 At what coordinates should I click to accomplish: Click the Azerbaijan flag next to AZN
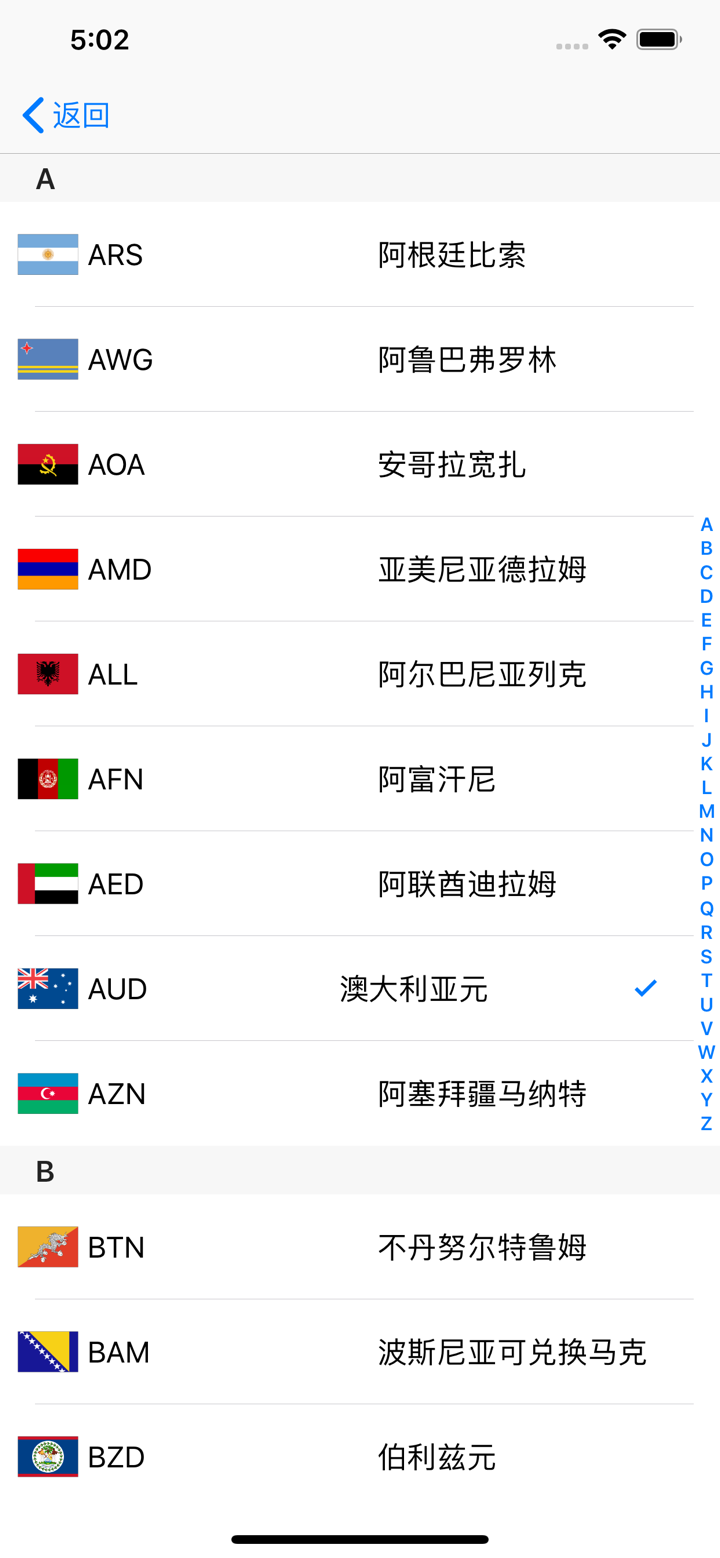(47, 1093)
